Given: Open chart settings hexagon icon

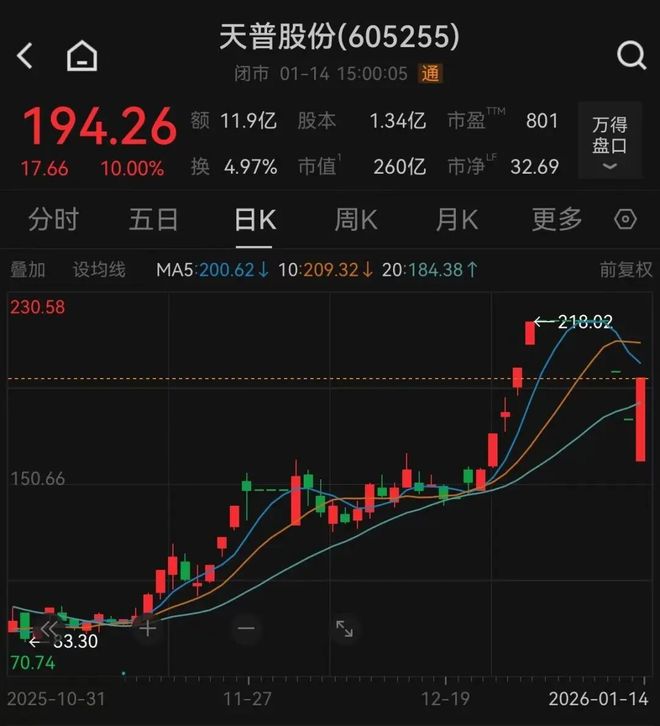Looking at the screenshot, I should point(626,219).
